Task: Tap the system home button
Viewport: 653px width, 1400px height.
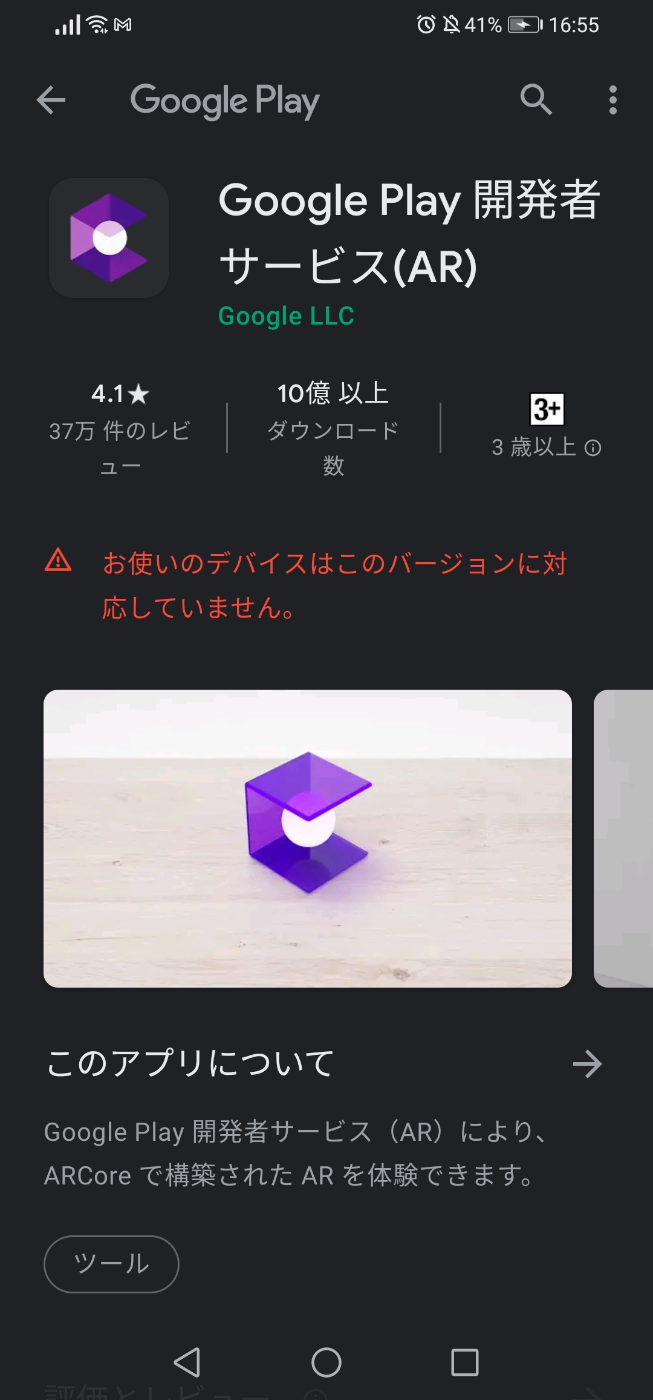Action: pyautogui.click(x=326, y=1362)
